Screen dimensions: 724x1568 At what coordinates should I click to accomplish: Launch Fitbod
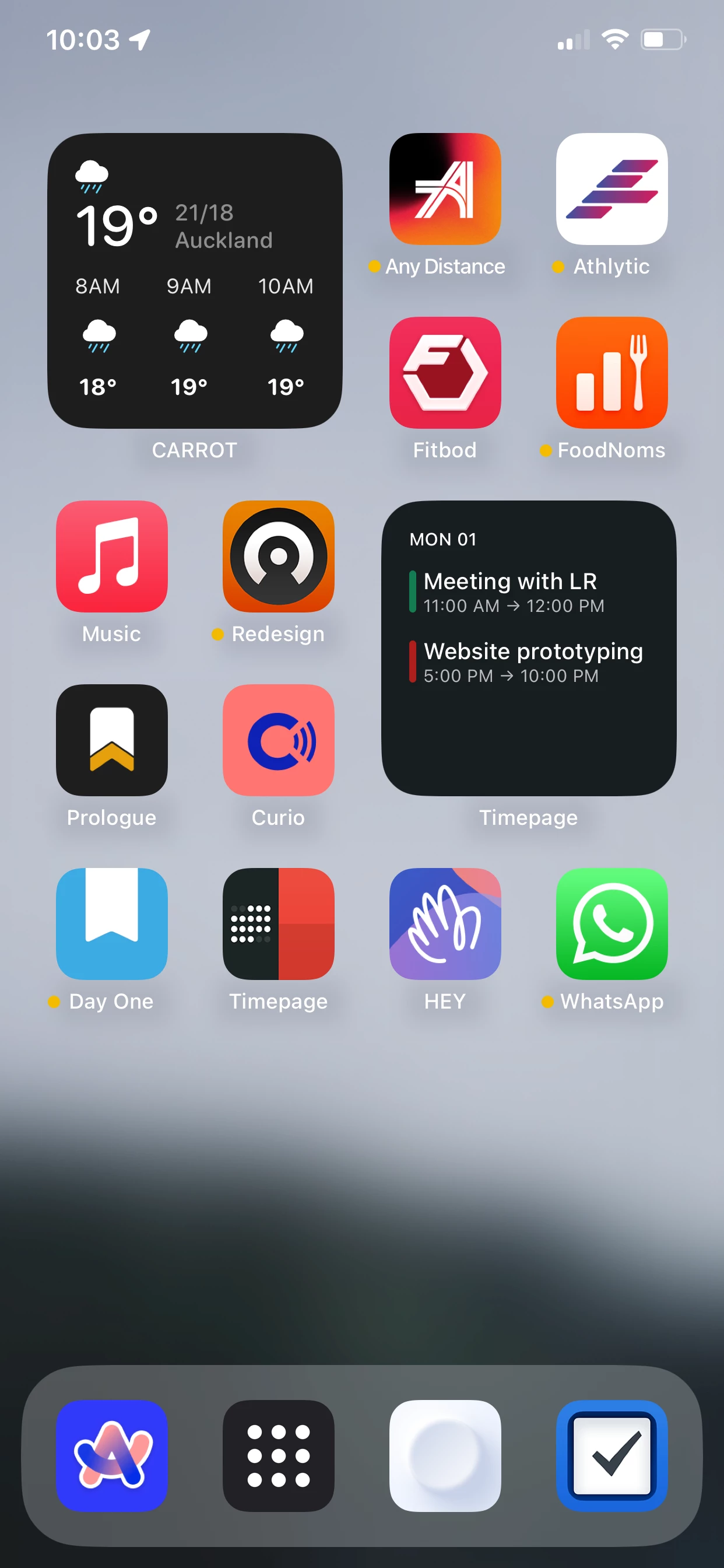[x=445, y=373]
